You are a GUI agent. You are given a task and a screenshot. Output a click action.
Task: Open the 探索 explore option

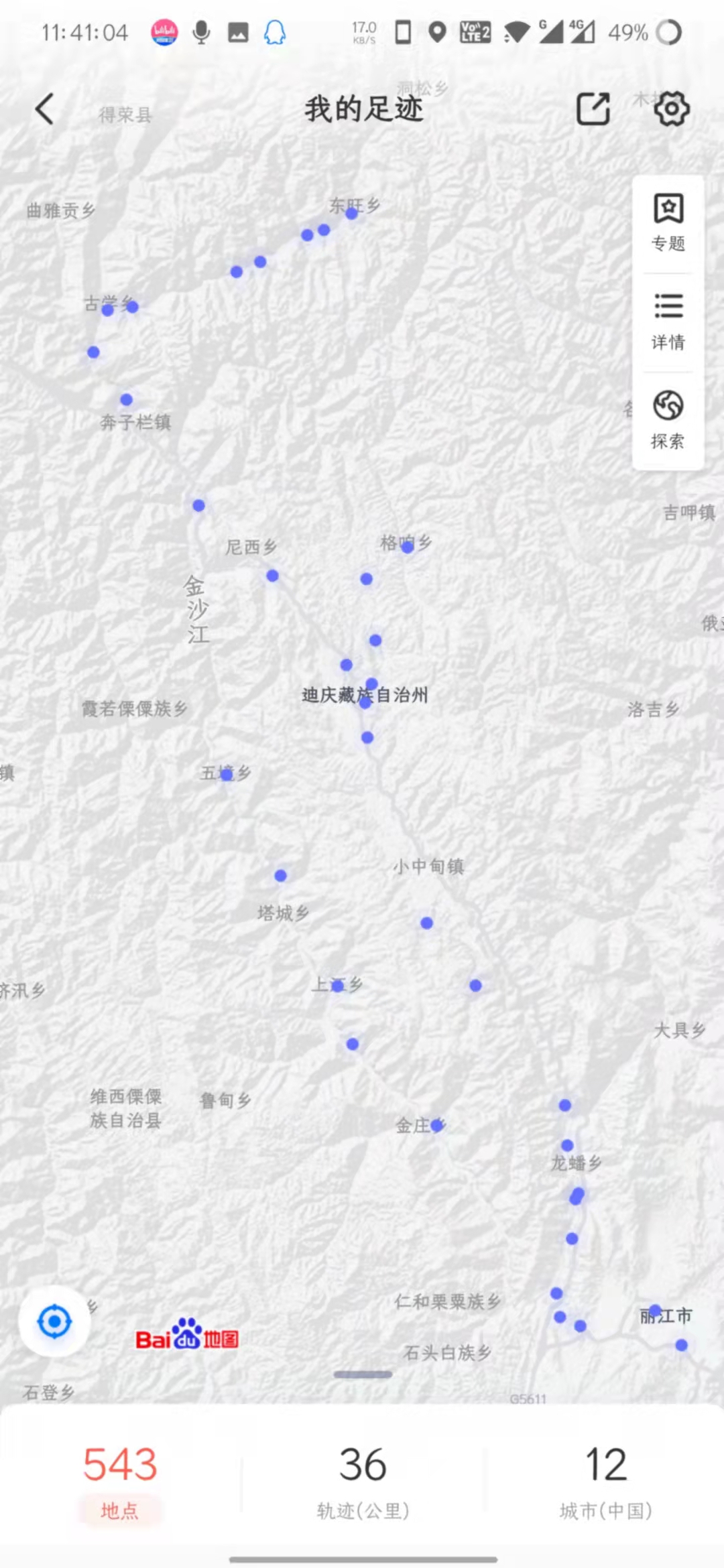pyautogui.click(x=668, y=420)
